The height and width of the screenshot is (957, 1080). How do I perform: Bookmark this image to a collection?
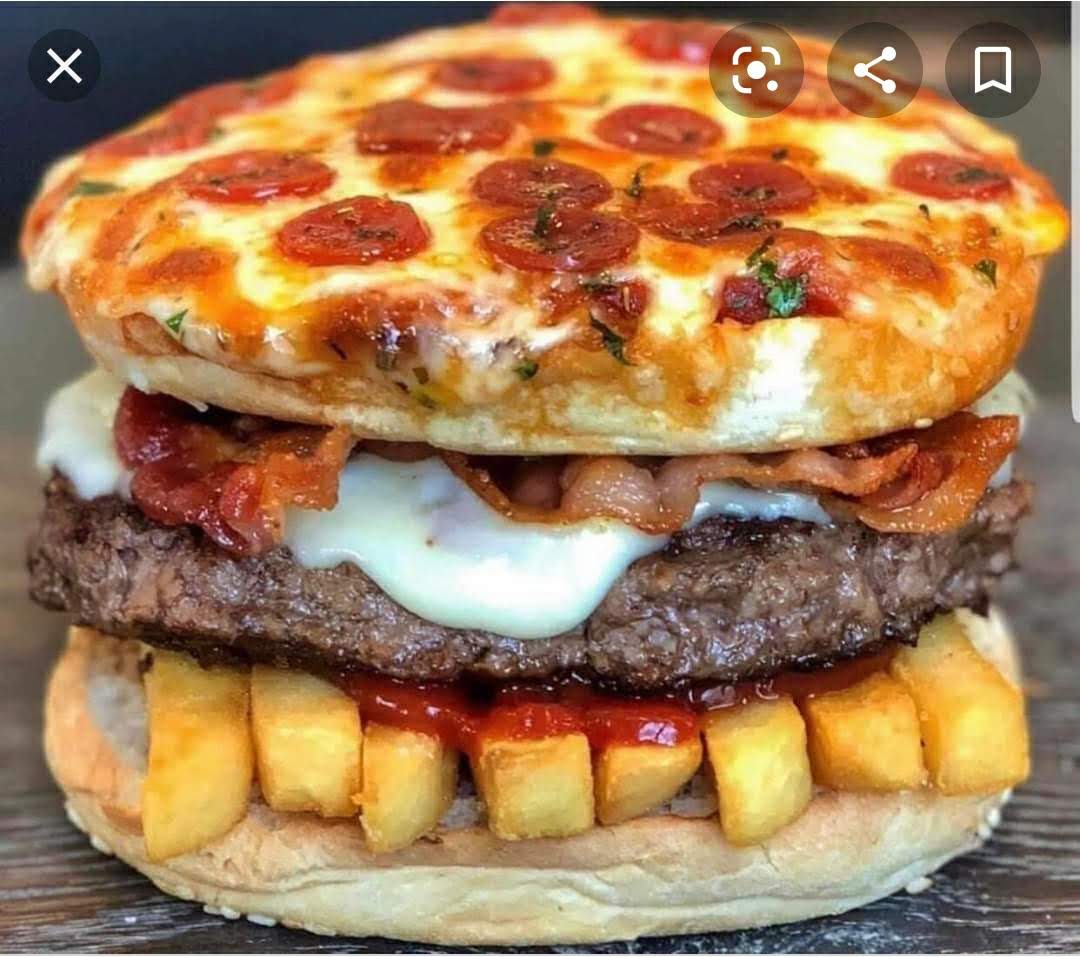pyautogui.click(x=992, y=69)
